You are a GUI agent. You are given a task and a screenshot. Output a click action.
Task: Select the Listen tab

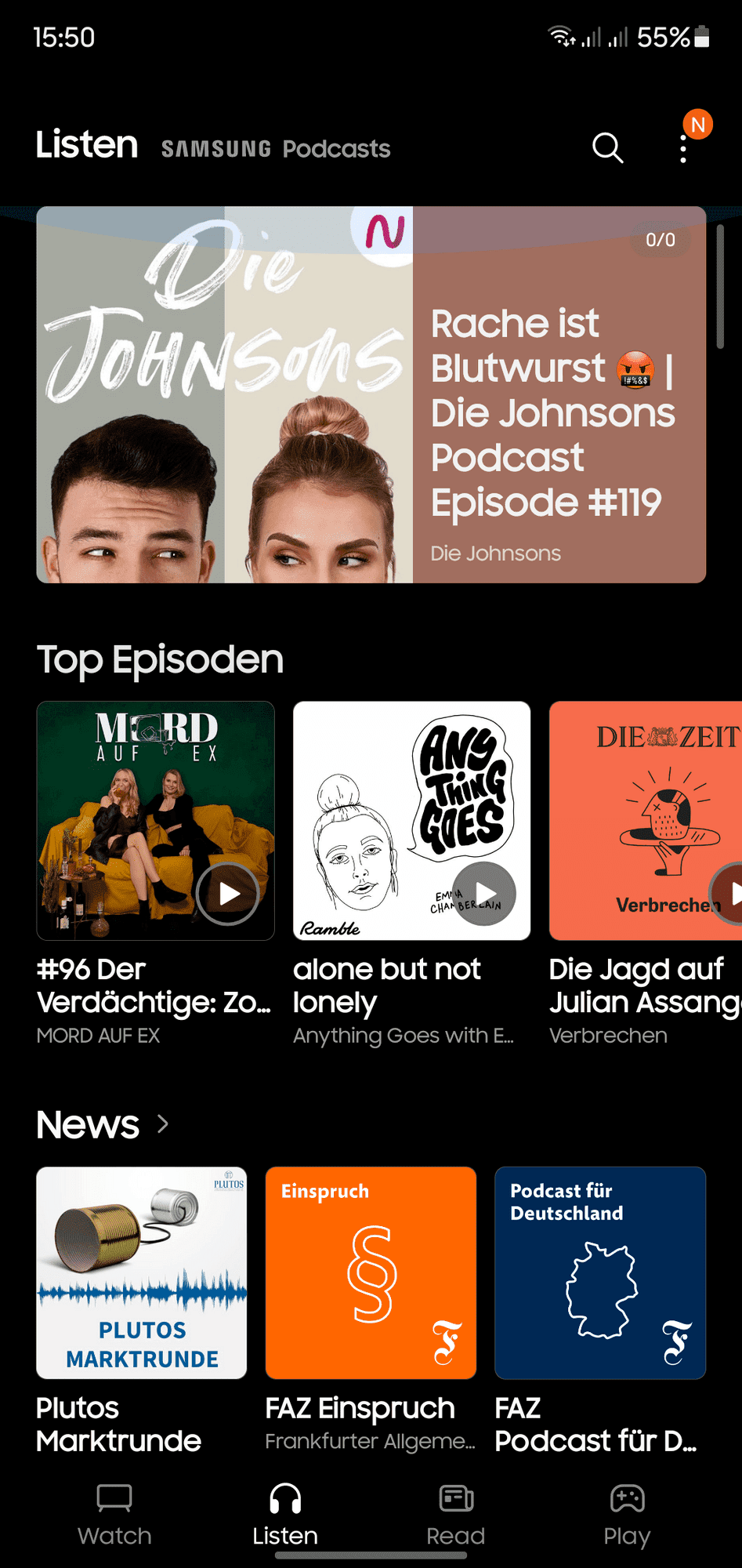[285, 1515]
